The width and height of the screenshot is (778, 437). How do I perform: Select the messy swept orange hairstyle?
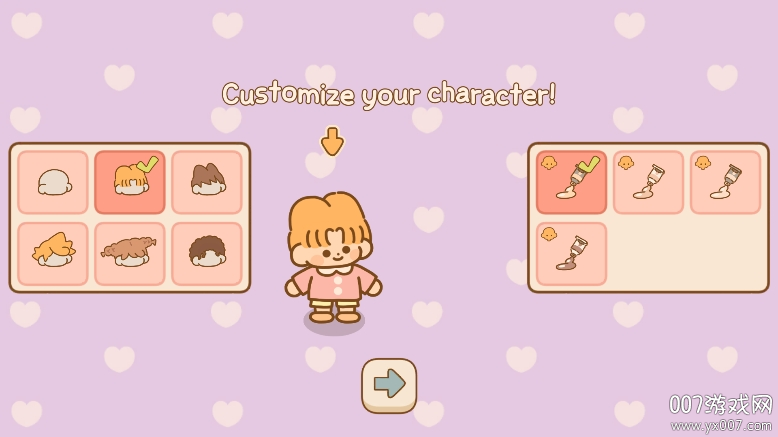coord(53,253)
